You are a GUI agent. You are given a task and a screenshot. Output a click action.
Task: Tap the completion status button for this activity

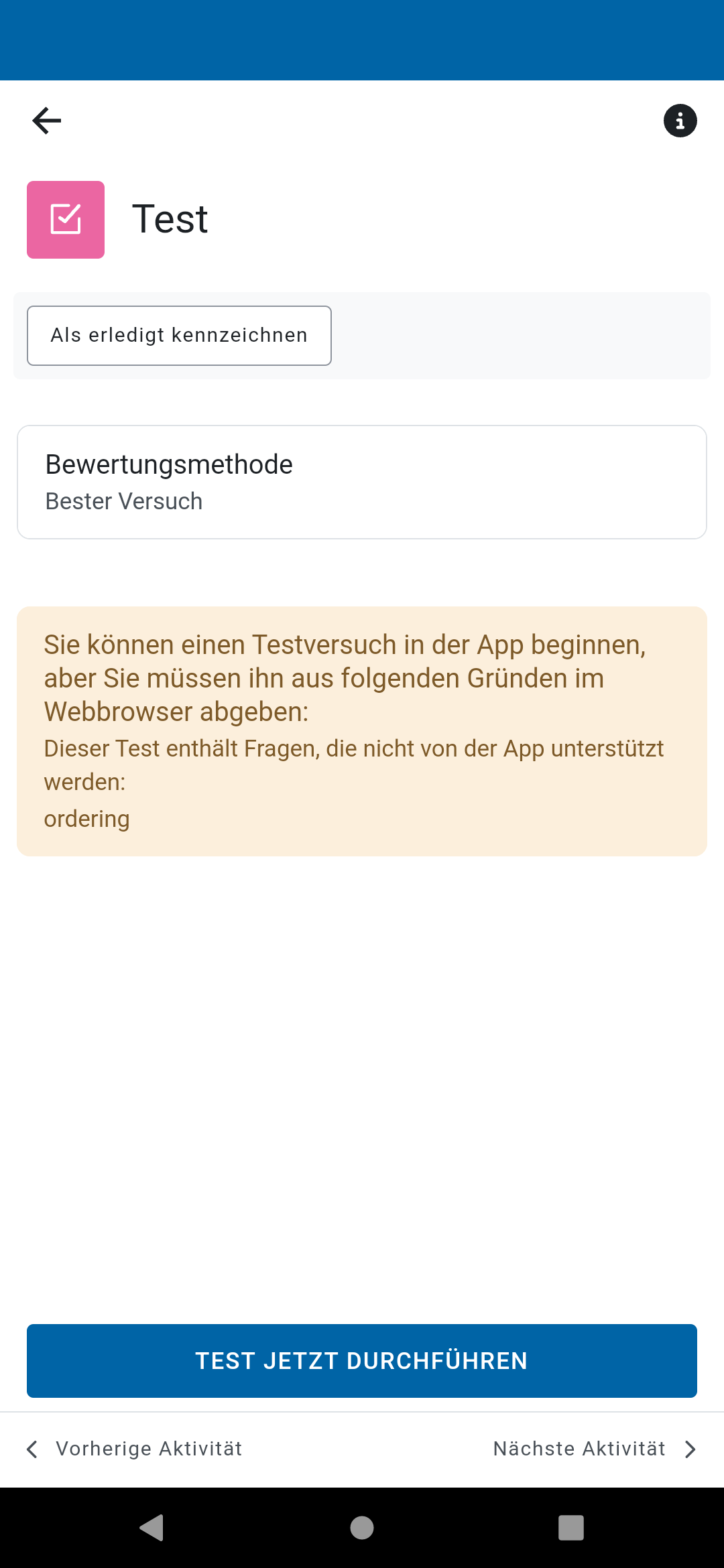coord(179,335)
